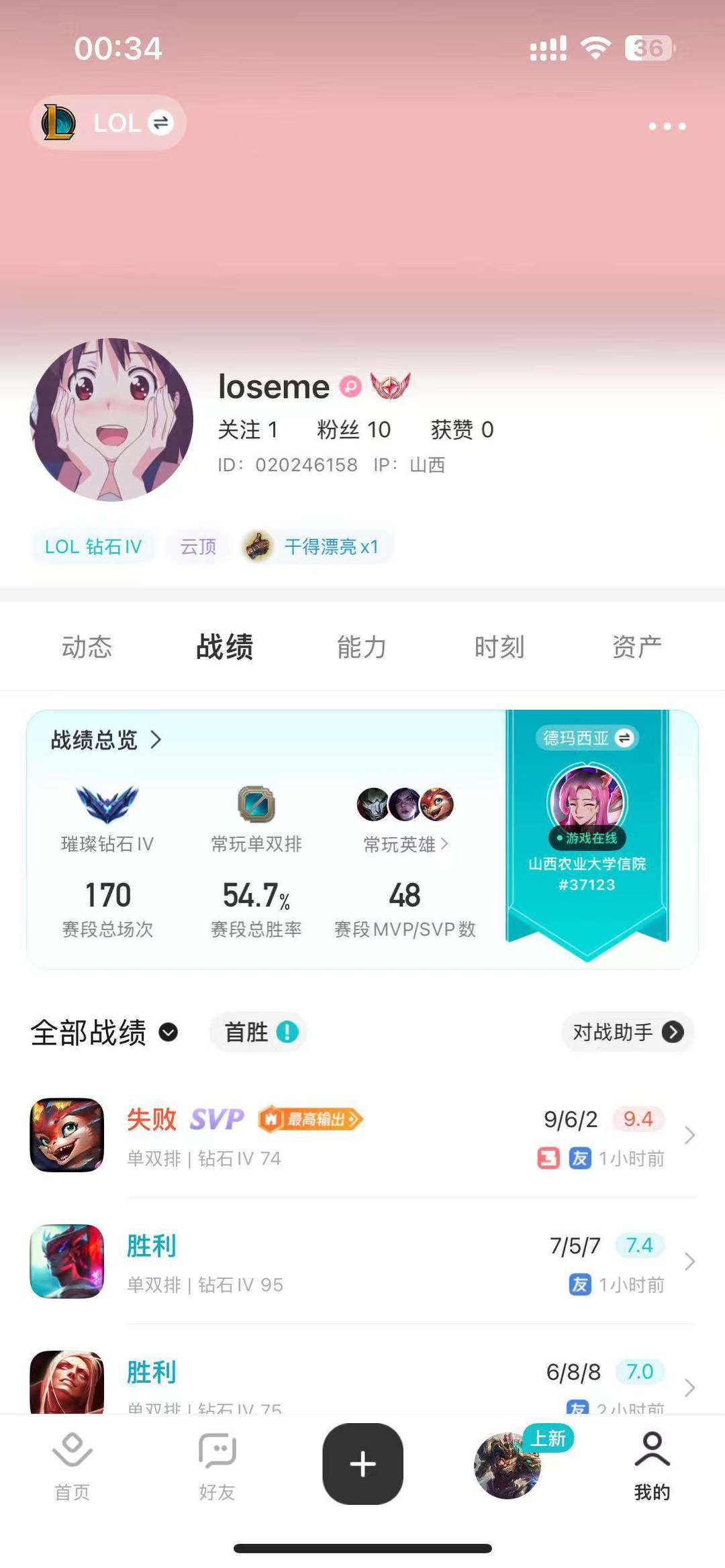Switch to the 能力 tab

pos(362,647)
